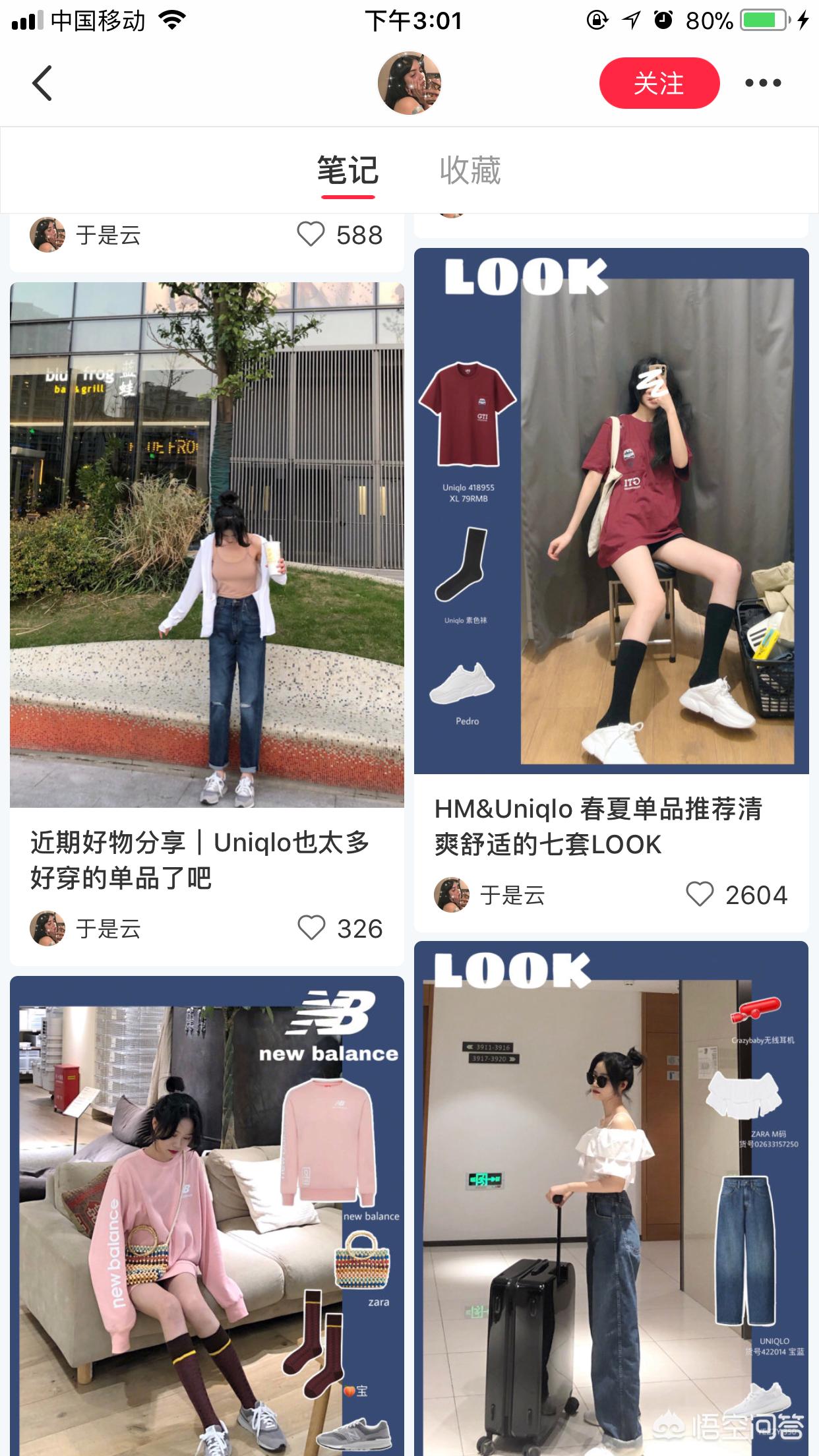Open the LOOK note with the suitcase

point(611,1199)
